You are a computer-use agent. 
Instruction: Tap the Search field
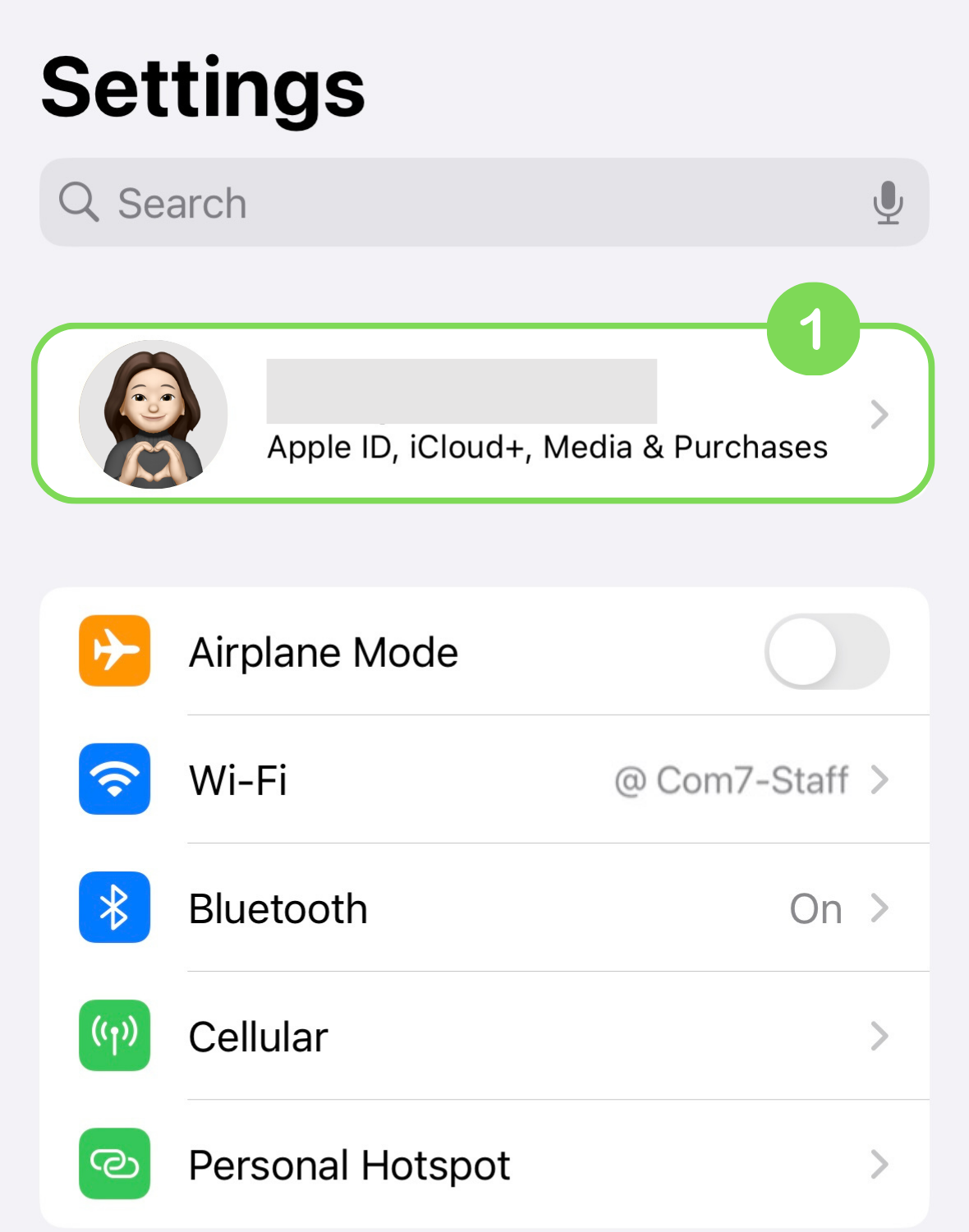coord(460,203)
